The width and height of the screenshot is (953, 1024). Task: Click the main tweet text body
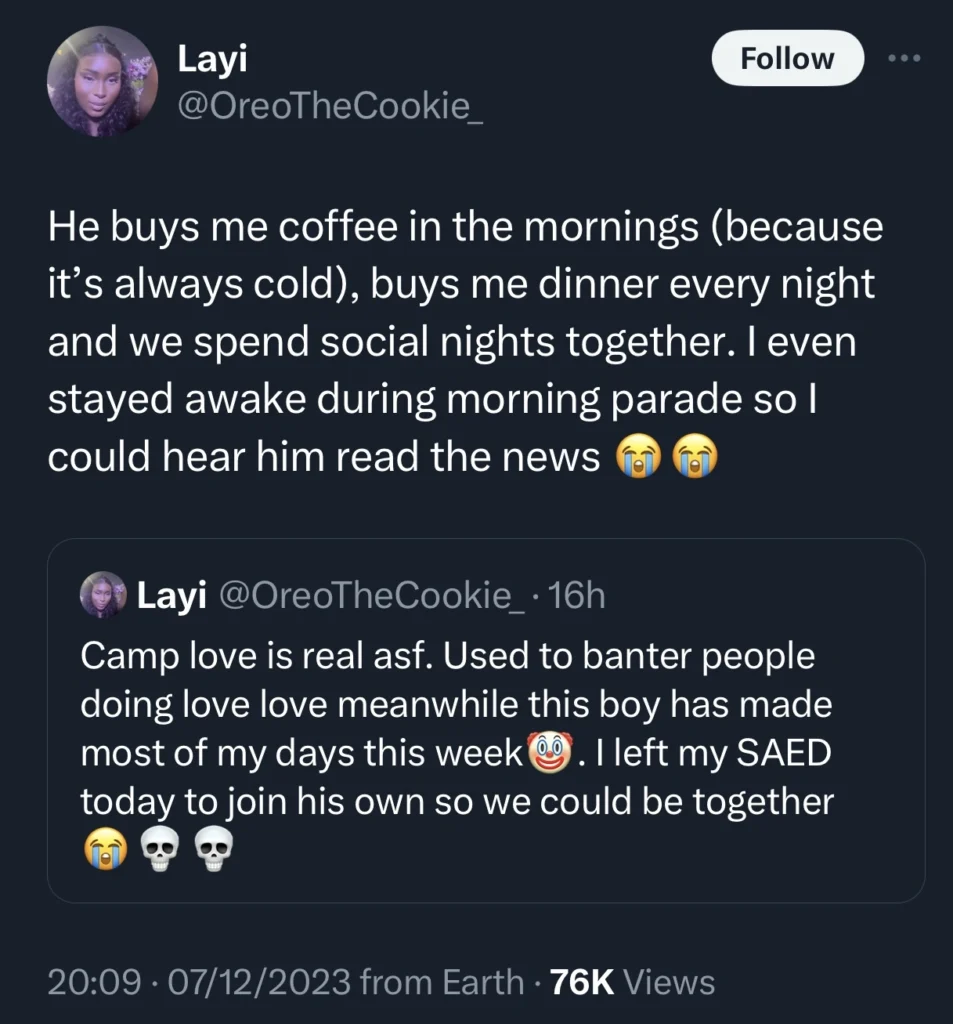[465, 340]
